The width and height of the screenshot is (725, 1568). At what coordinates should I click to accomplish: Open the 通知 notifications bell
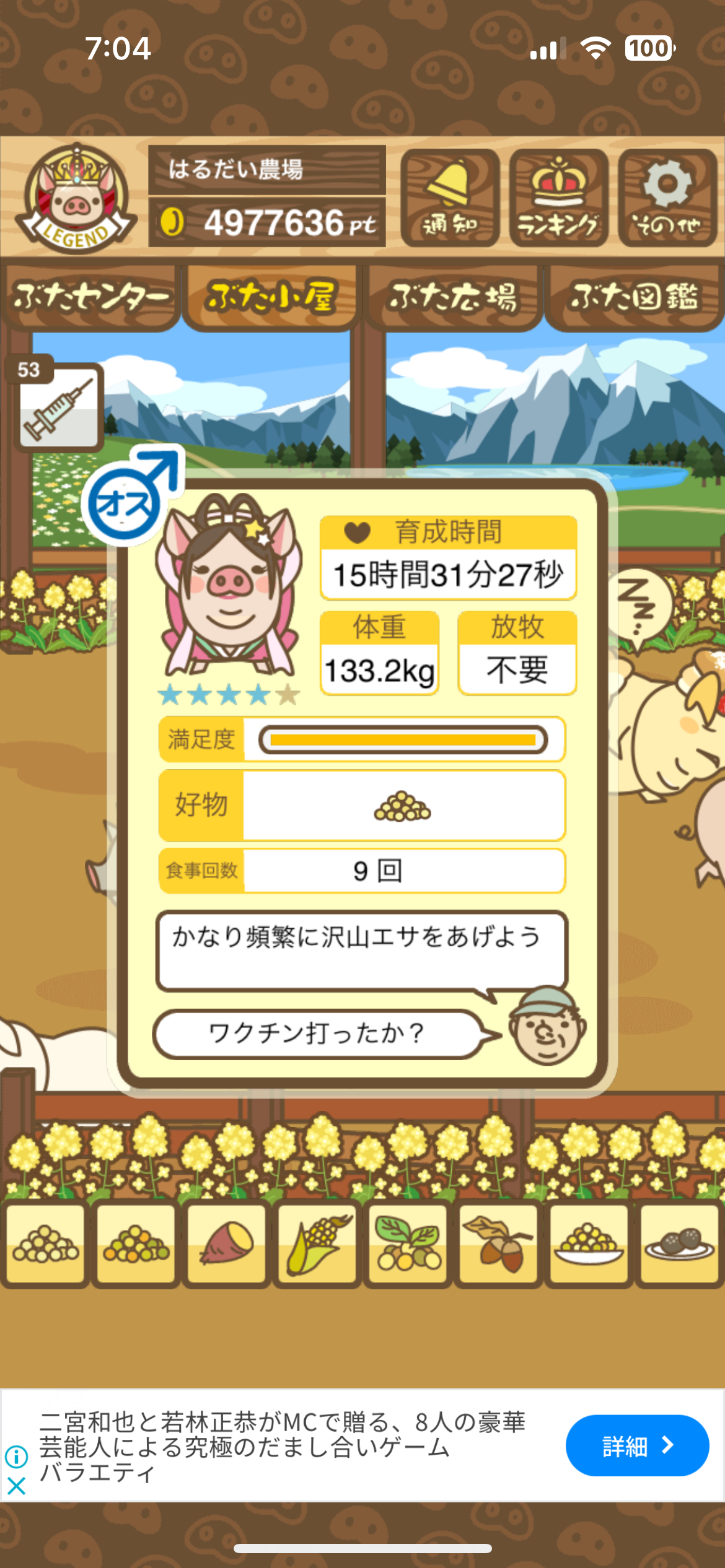point(450,198)
